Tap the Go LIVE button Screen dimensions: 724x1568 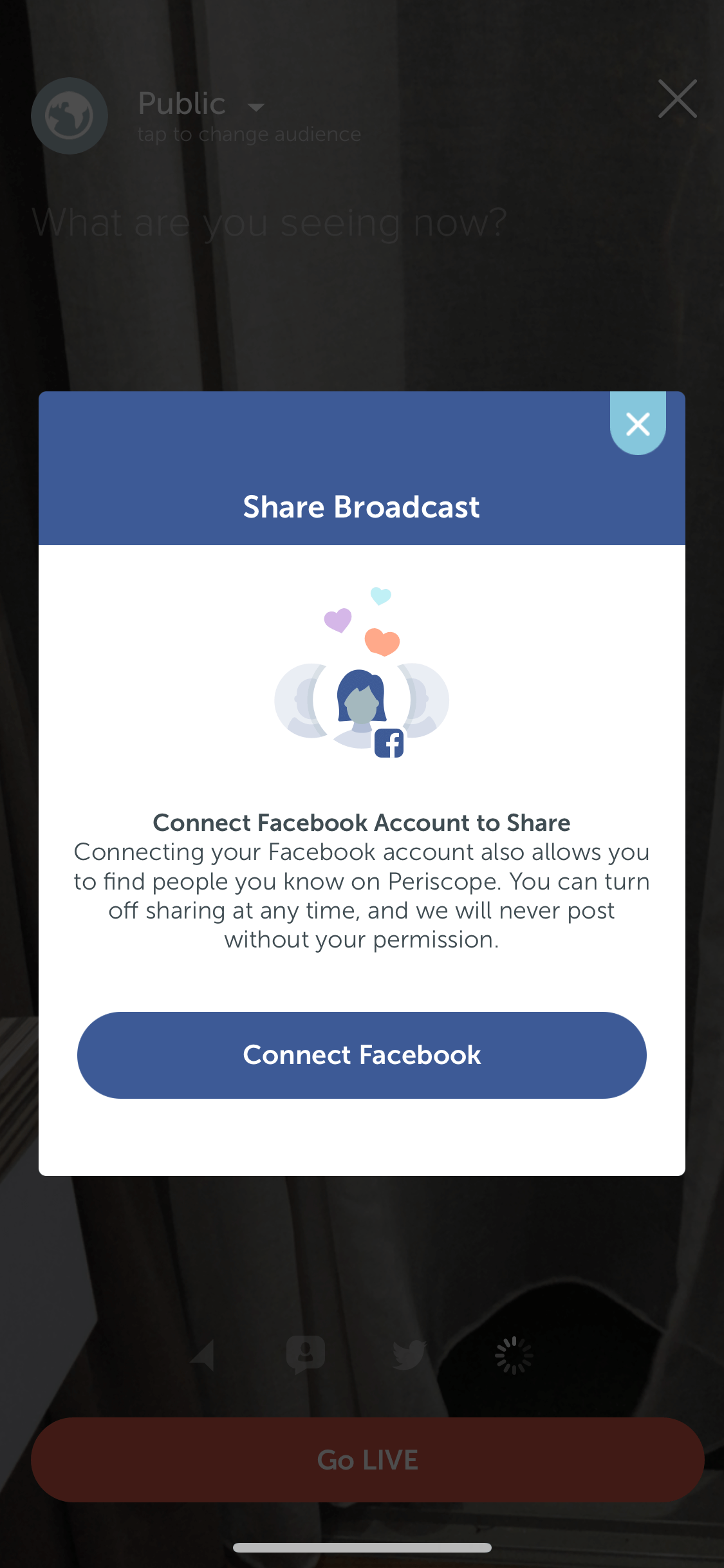tap(367, 1460)
